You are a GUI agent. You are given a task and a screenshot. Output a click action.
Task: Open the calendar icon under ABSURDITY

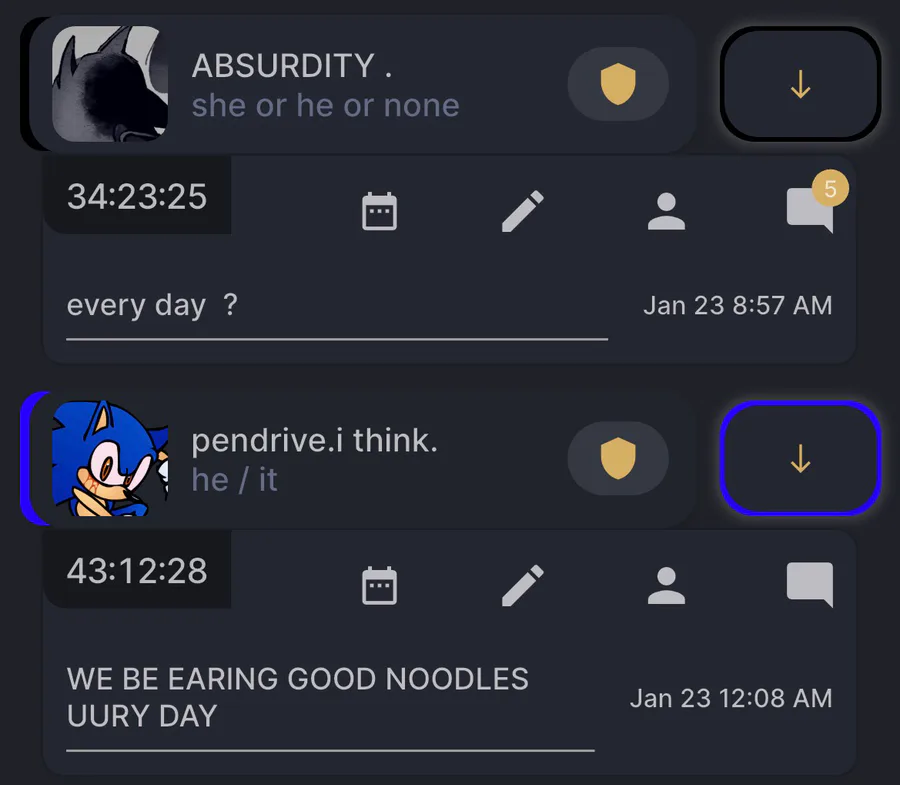tap(379, 212)
